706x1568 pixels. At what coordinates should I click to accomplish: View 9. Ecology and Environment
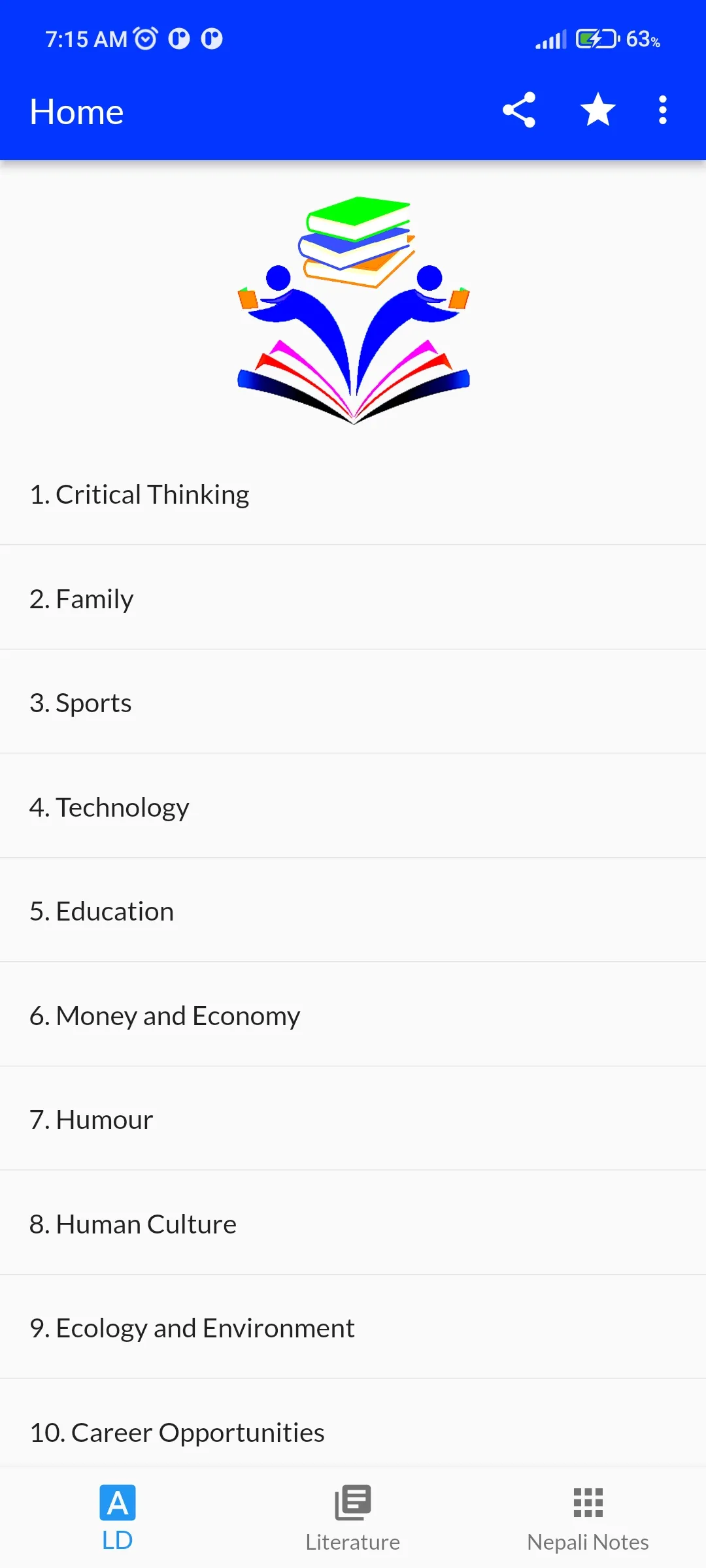(353, 1328)
